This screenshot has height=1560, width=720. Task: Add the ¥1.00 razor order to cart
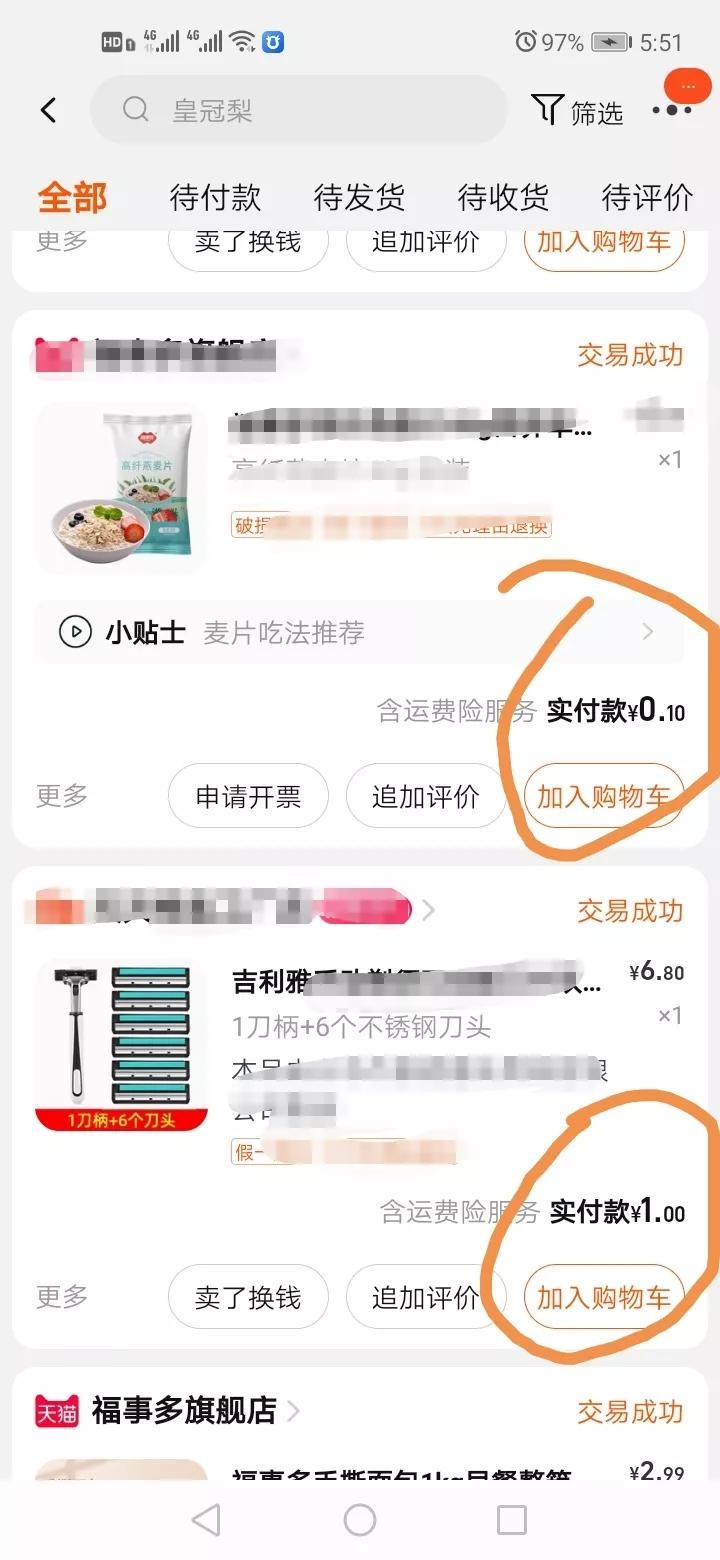click(604, 1297)
